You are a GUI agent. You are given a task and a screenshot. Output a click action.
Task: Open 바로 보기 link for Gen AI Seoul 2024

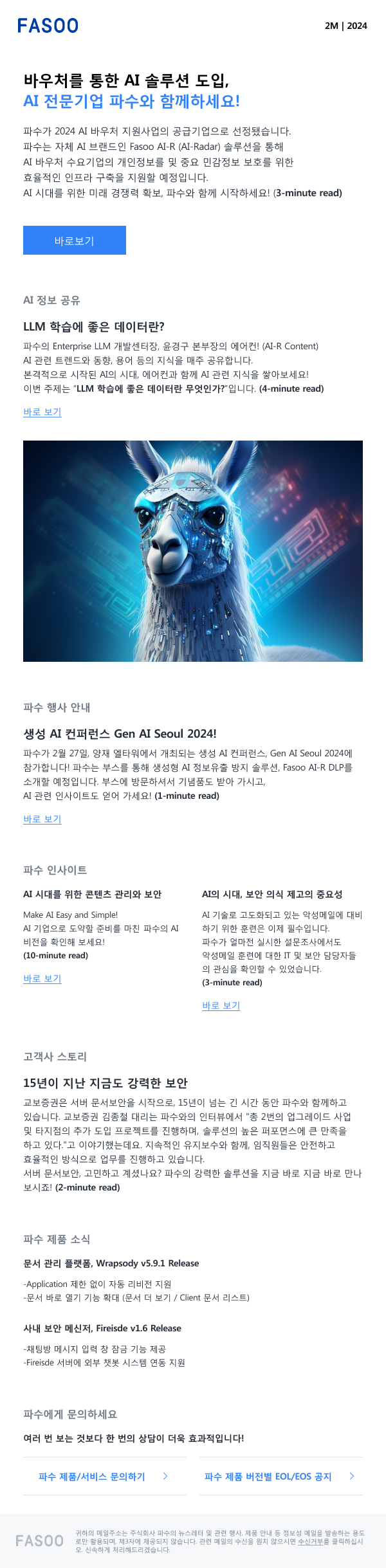(x=42, y=819)
